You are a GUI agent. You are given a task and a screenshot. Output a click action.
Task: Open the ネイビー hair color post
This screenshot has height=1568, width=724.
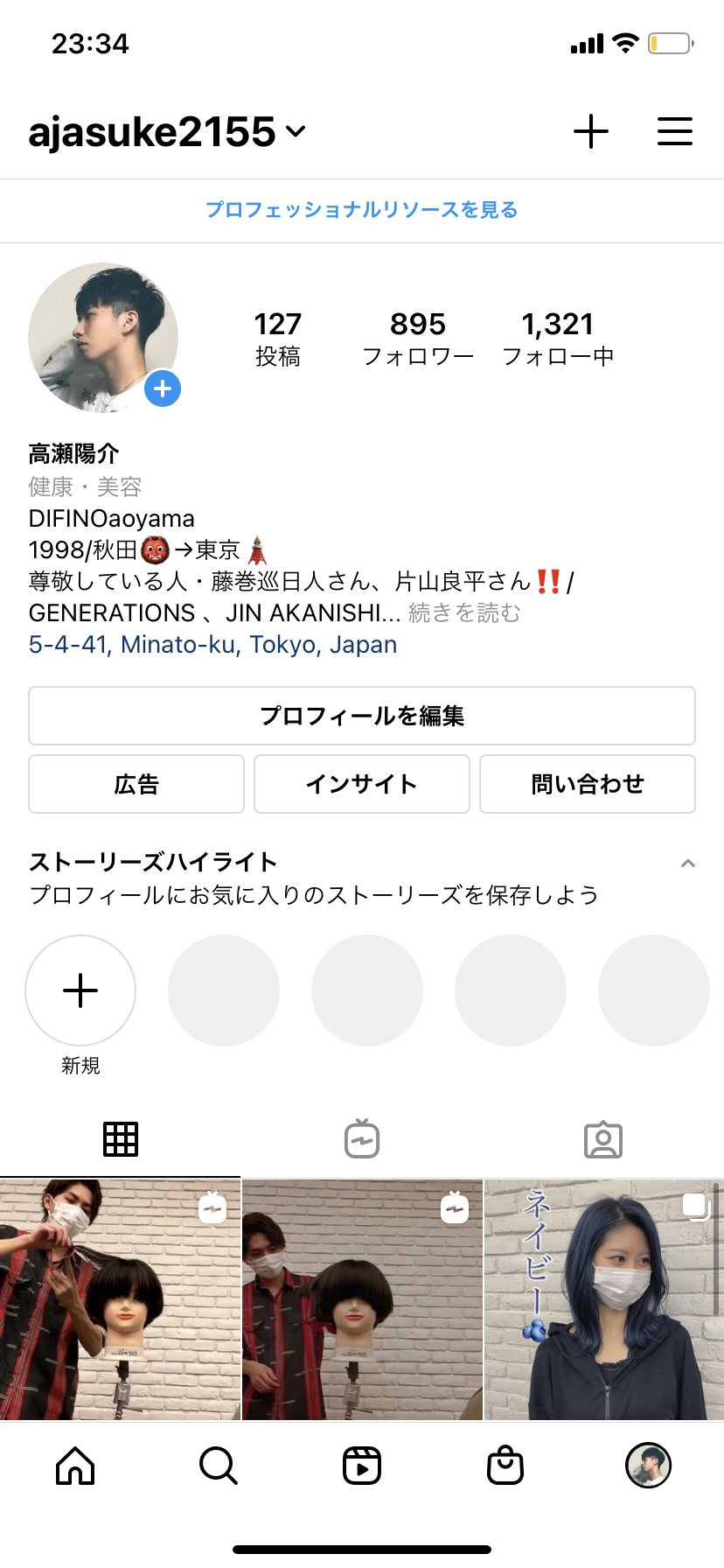[603, 1299]
